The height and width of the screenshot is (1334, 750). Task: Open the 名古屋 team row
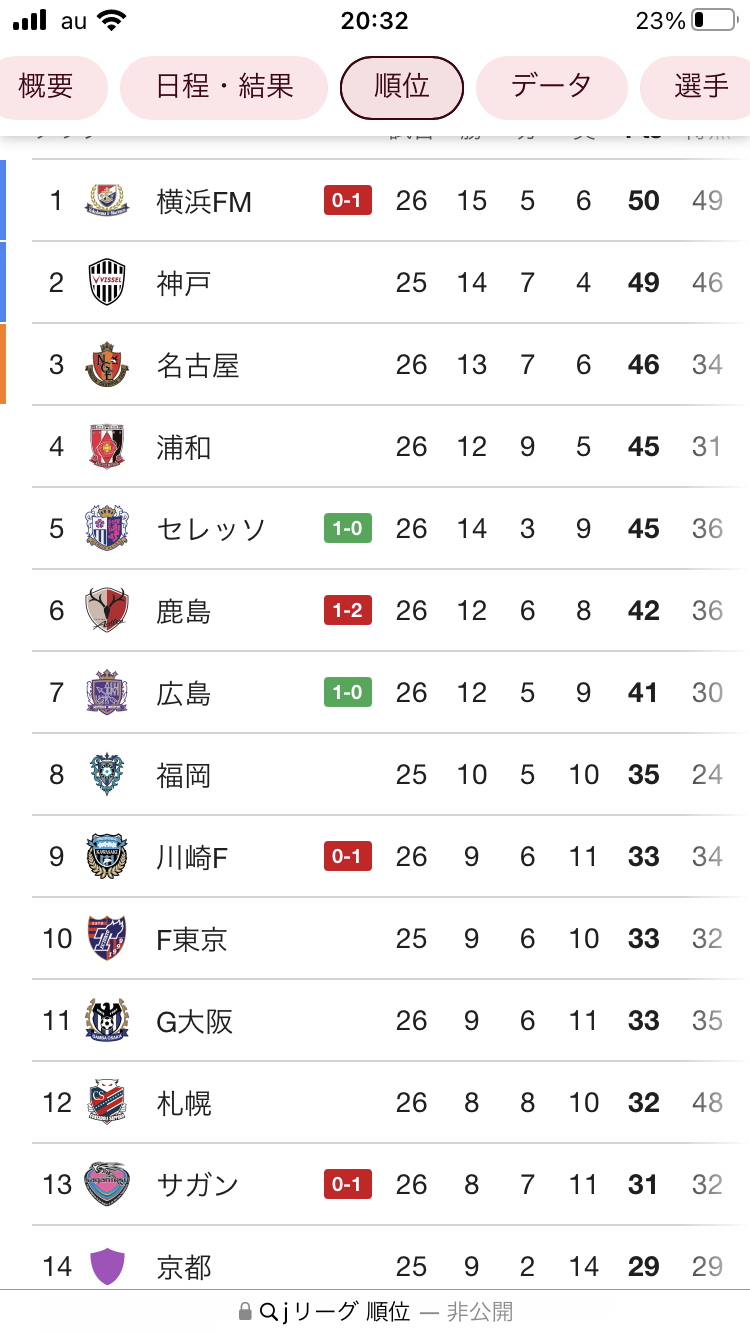point(391,365)
